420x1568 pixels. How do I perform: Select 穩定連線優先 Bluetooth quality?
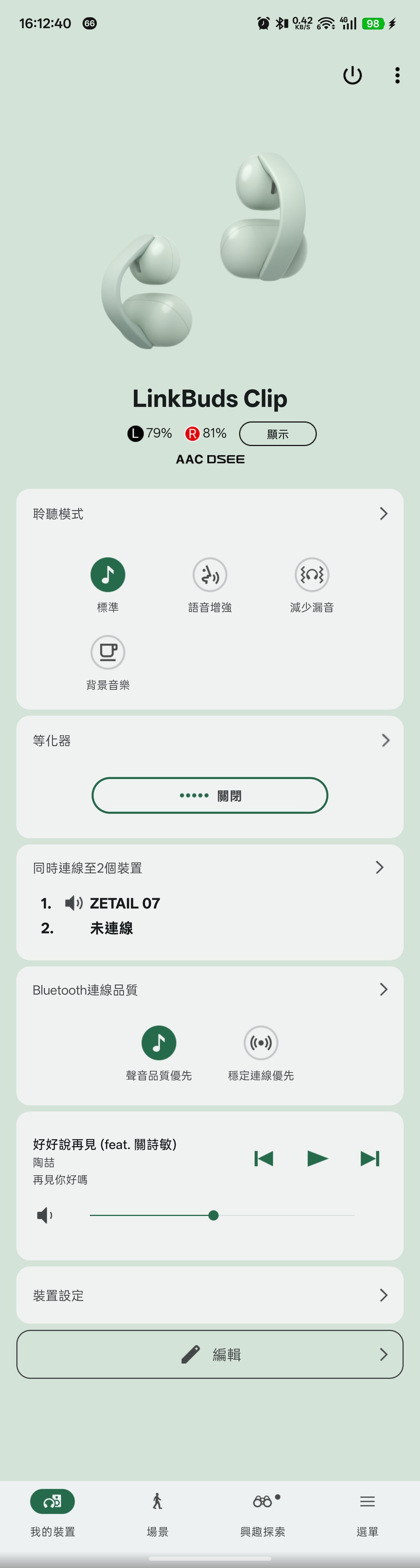(x=261, y=1043)
